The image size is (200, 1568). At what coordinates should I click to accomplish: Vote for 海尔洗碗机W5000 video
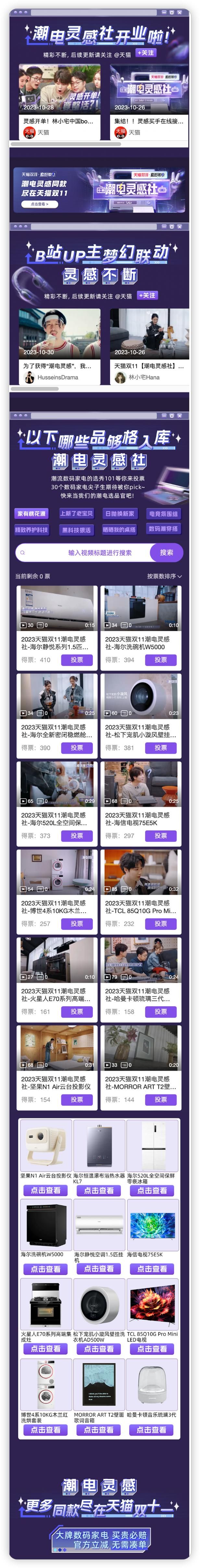click(x=161, y=660)
